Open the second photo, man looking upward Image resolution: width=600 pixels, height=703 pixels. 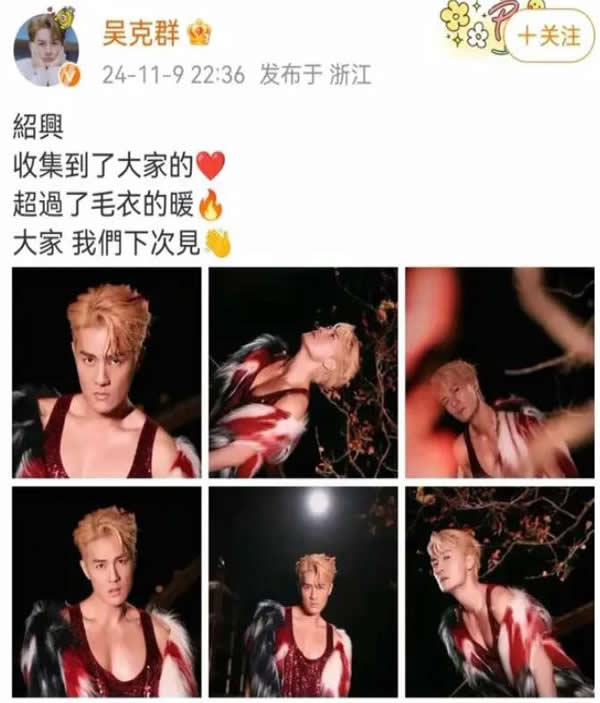[x=303, y=372]
